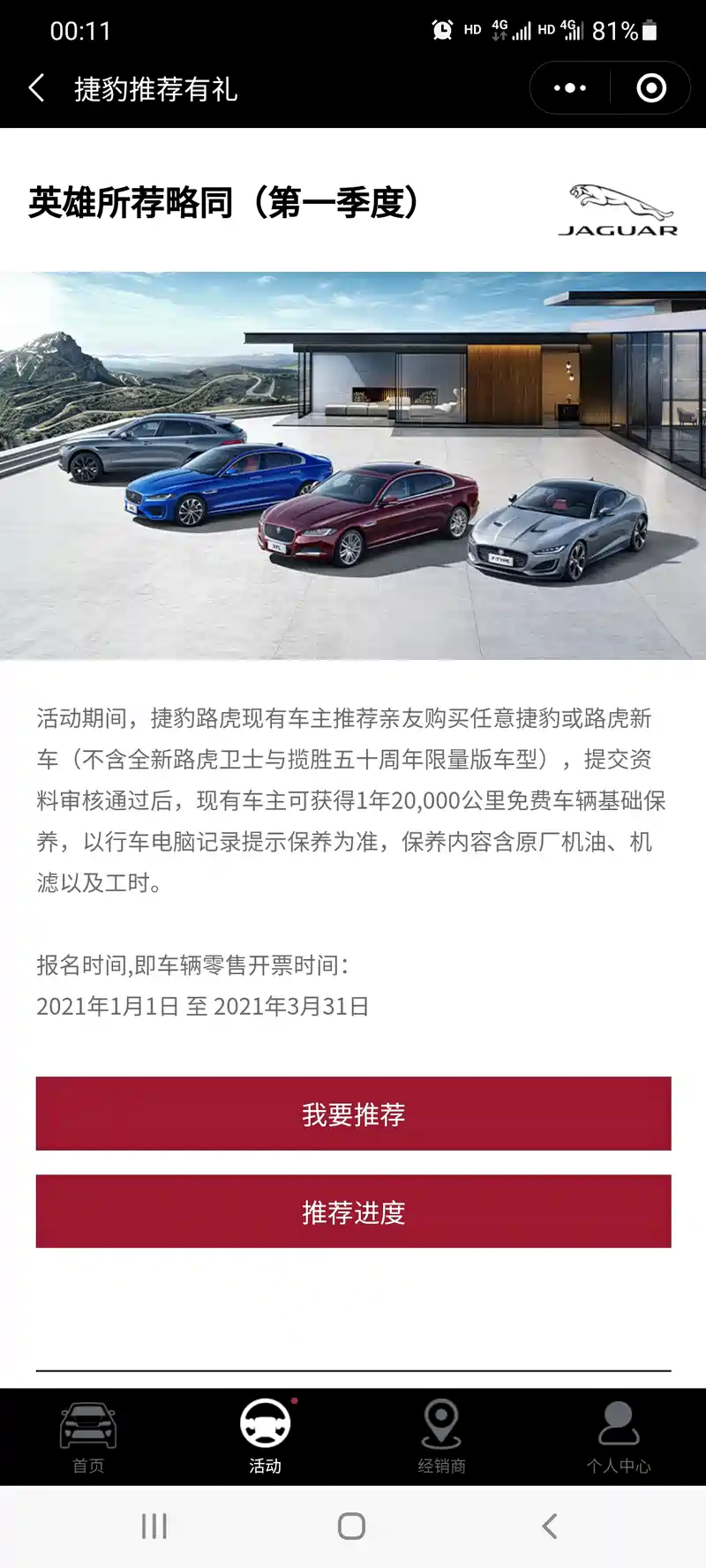Open system recent apps
Screen dimensions: 706x1568
click(x=154, y=1527)
